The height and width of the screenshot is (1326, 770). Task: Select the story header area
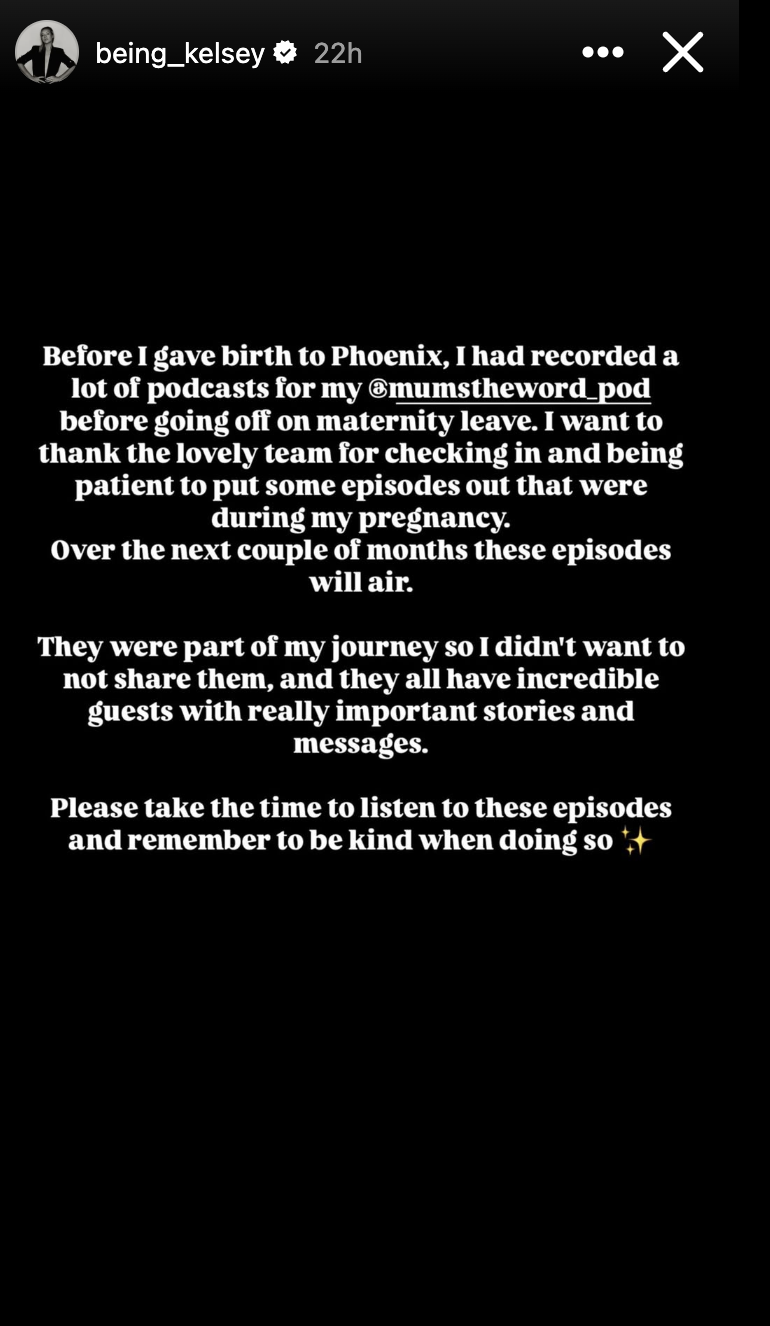point(360,52)
